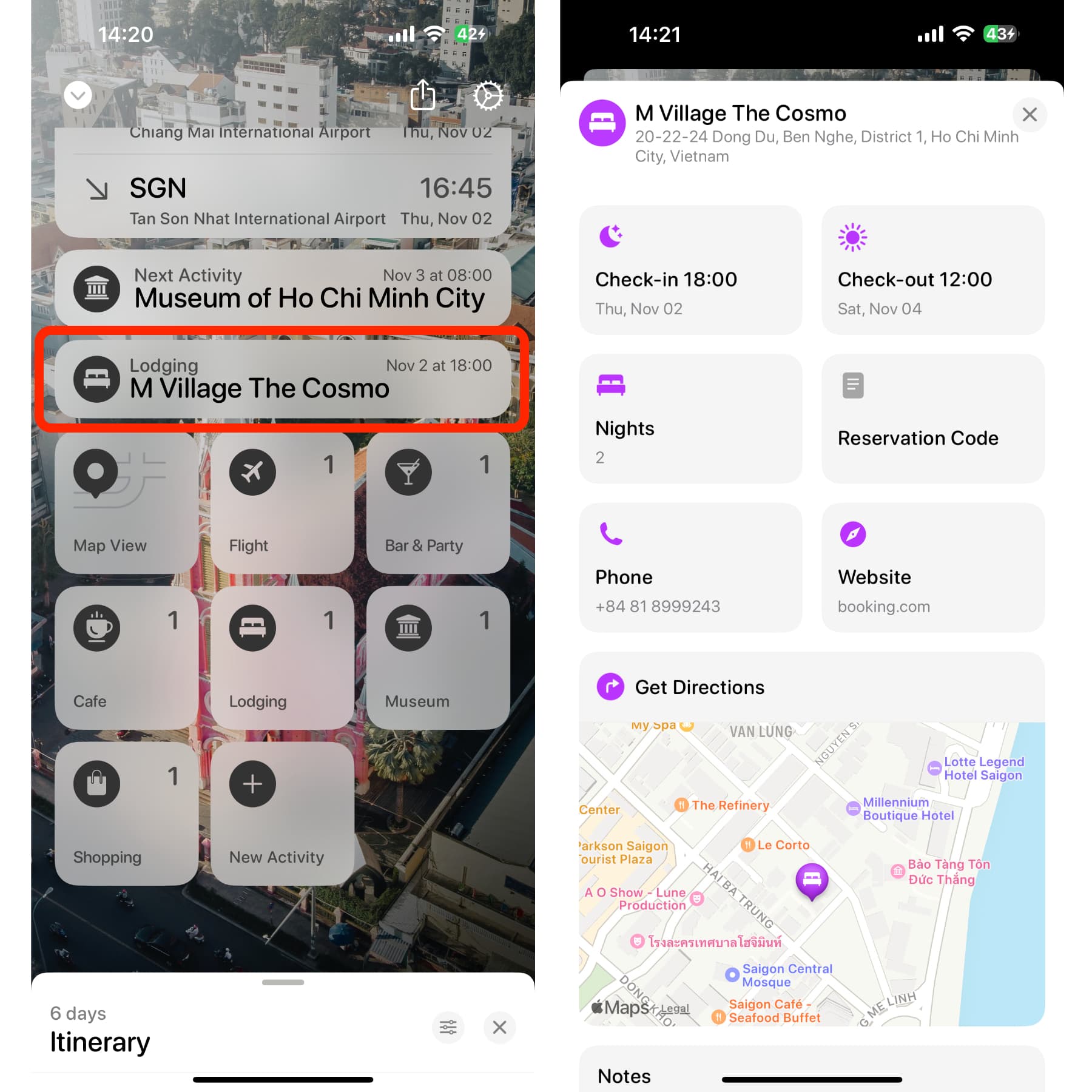Open the Lodging category tile
1092x1092 pixels.
click(282, 658)
